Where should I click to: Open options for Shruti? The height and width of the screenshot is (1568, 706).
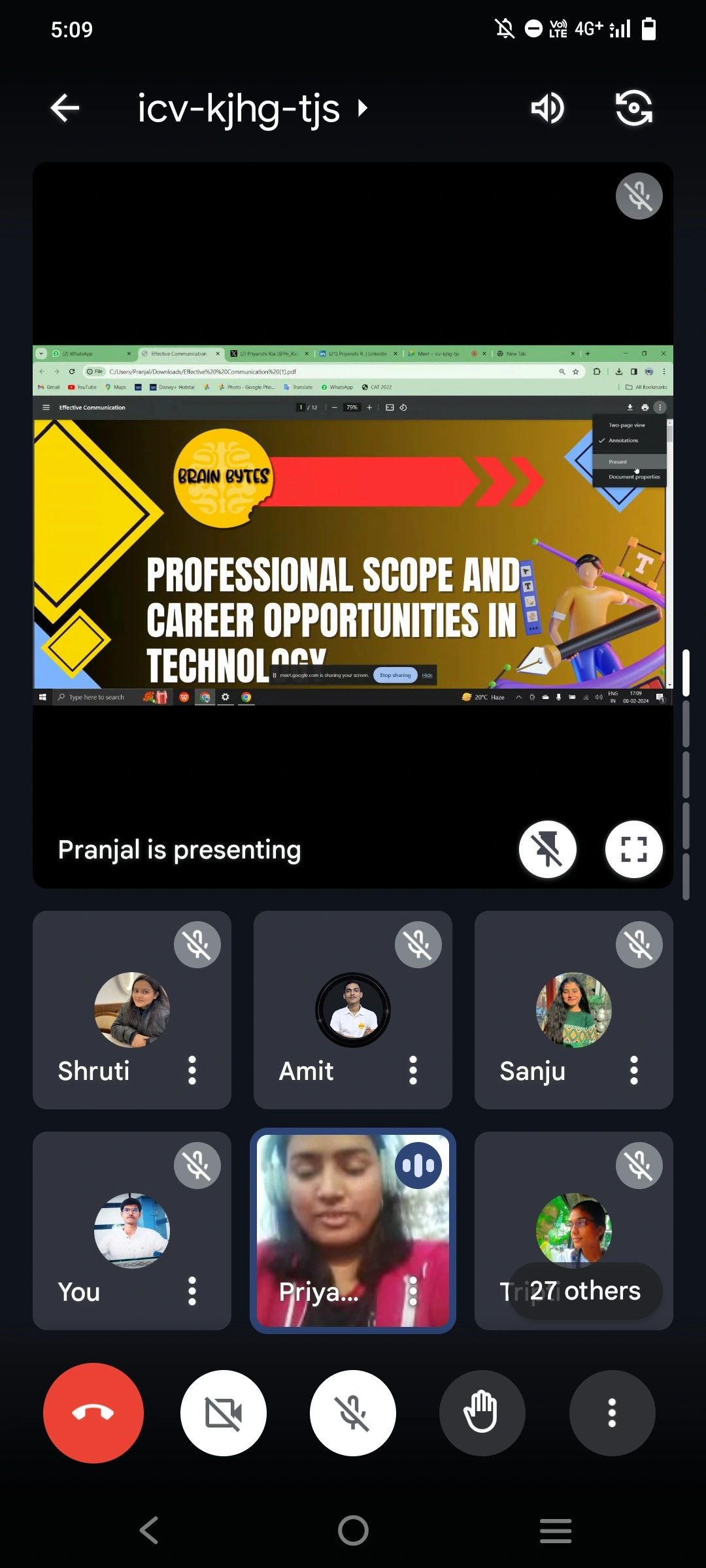tap(192, 1070)
